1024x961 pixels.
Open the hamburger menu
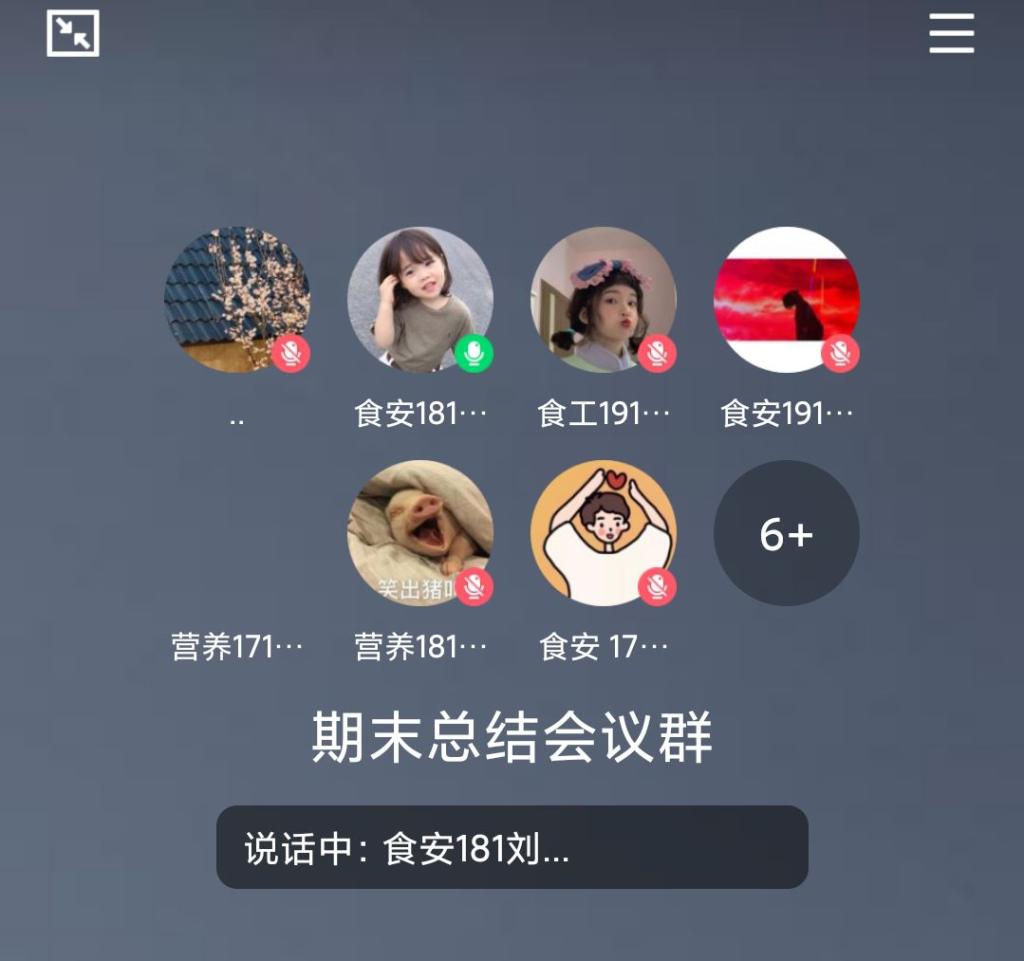(x=951, y=33)
